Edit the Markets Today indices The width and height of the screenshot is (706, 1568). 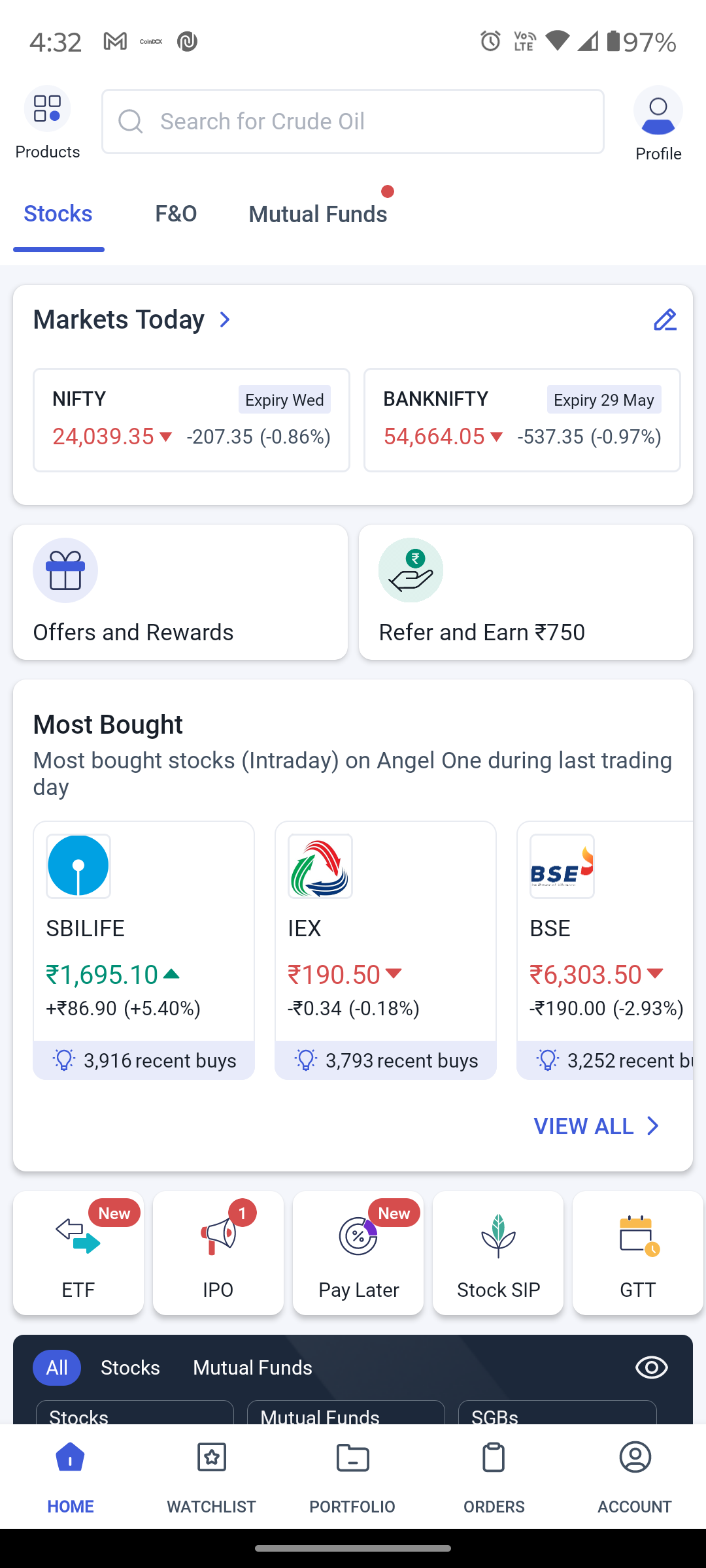665,320
